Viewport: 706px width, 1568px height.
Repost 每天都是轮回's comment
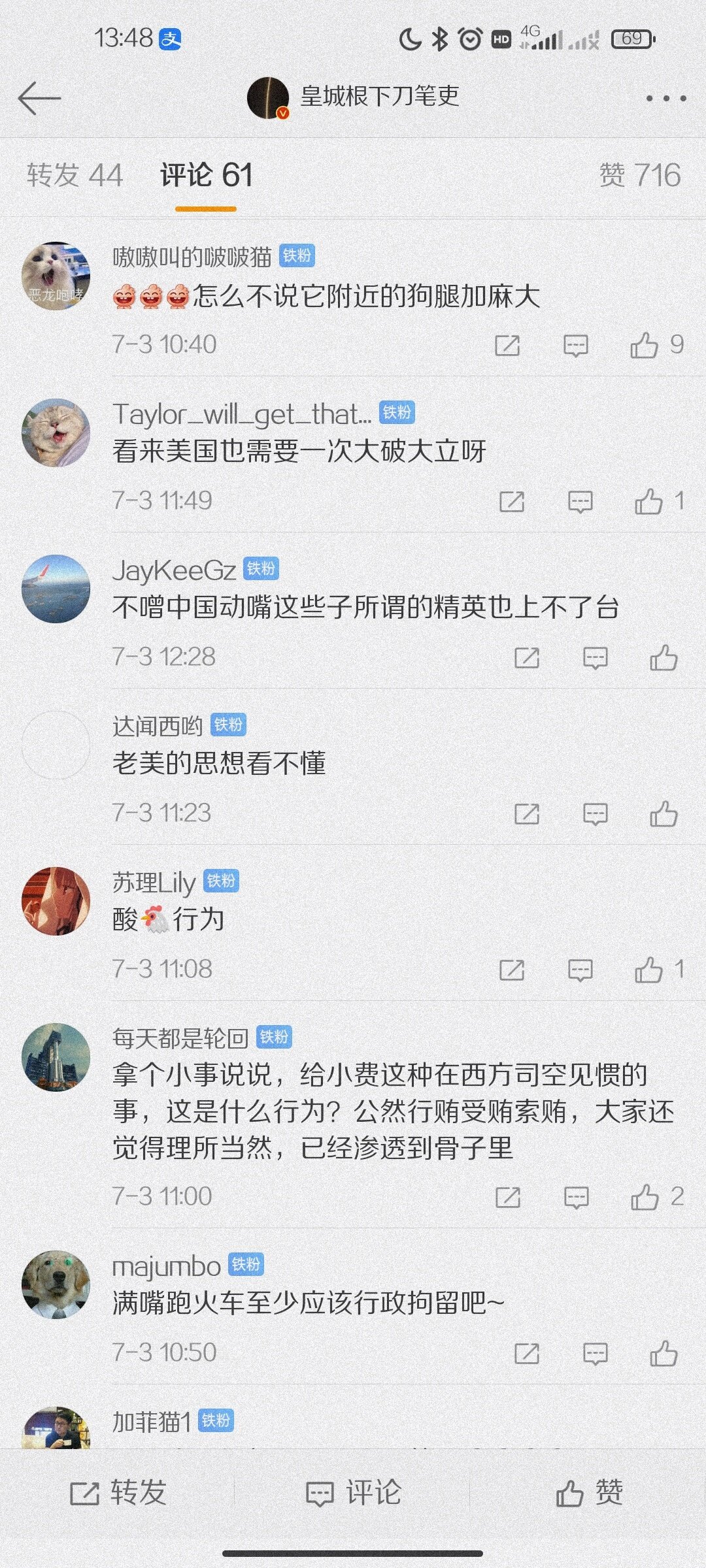point(507,1197)
